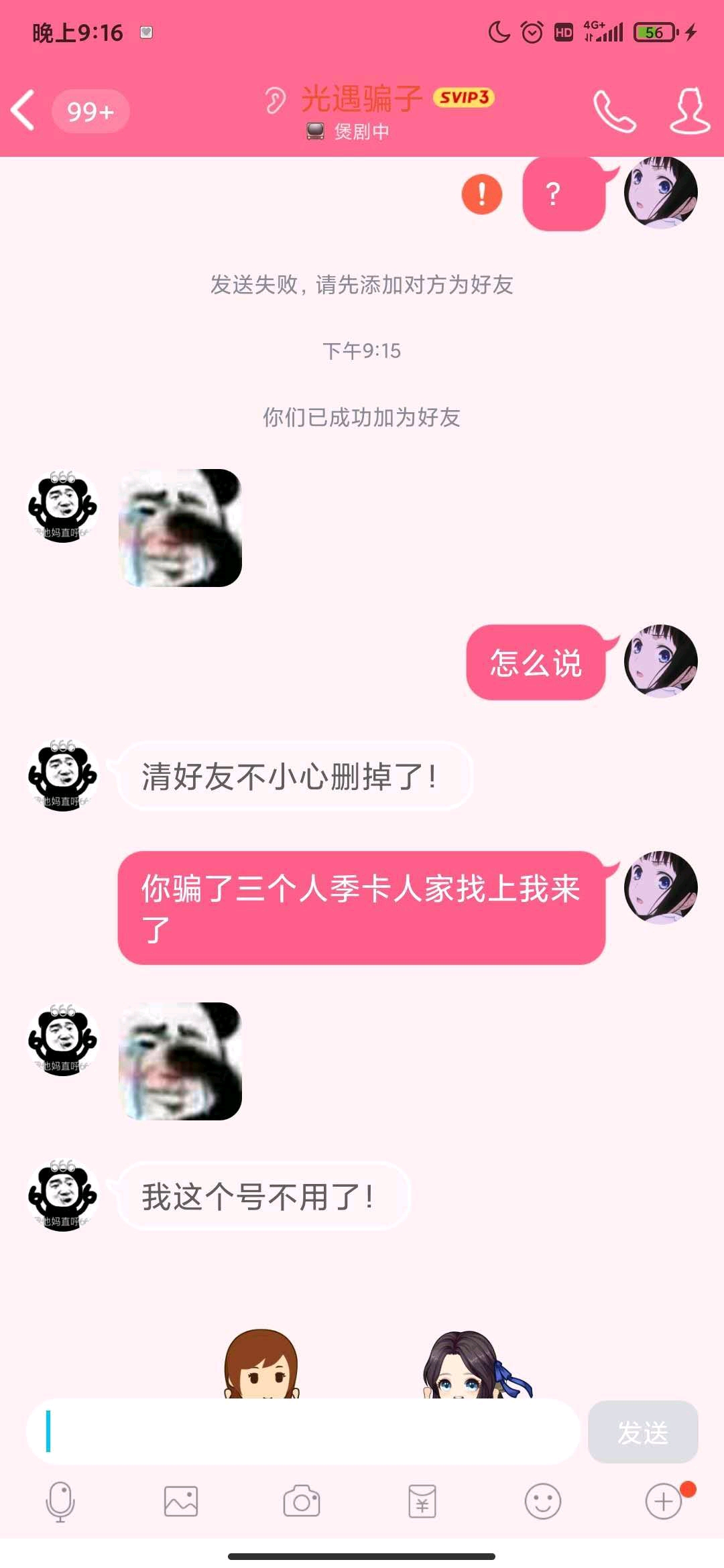Tap the SVIP3 badge
Image resolution: width=724 pixels, height=1568 pixels.
[x=464, y=98]
